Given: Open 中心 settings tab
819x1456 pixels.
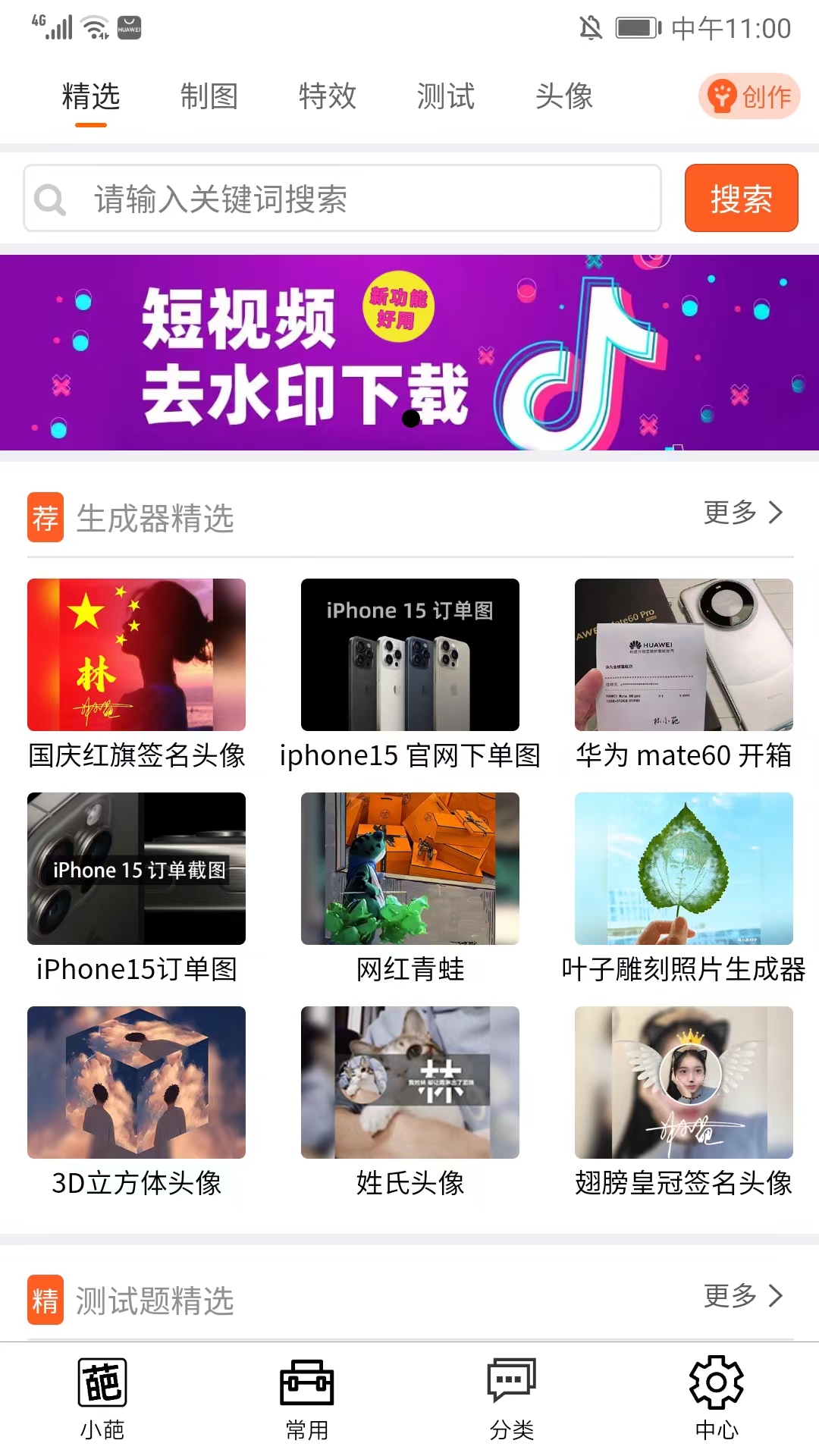Looking at the screenshot, I should tap(717, 1399).
